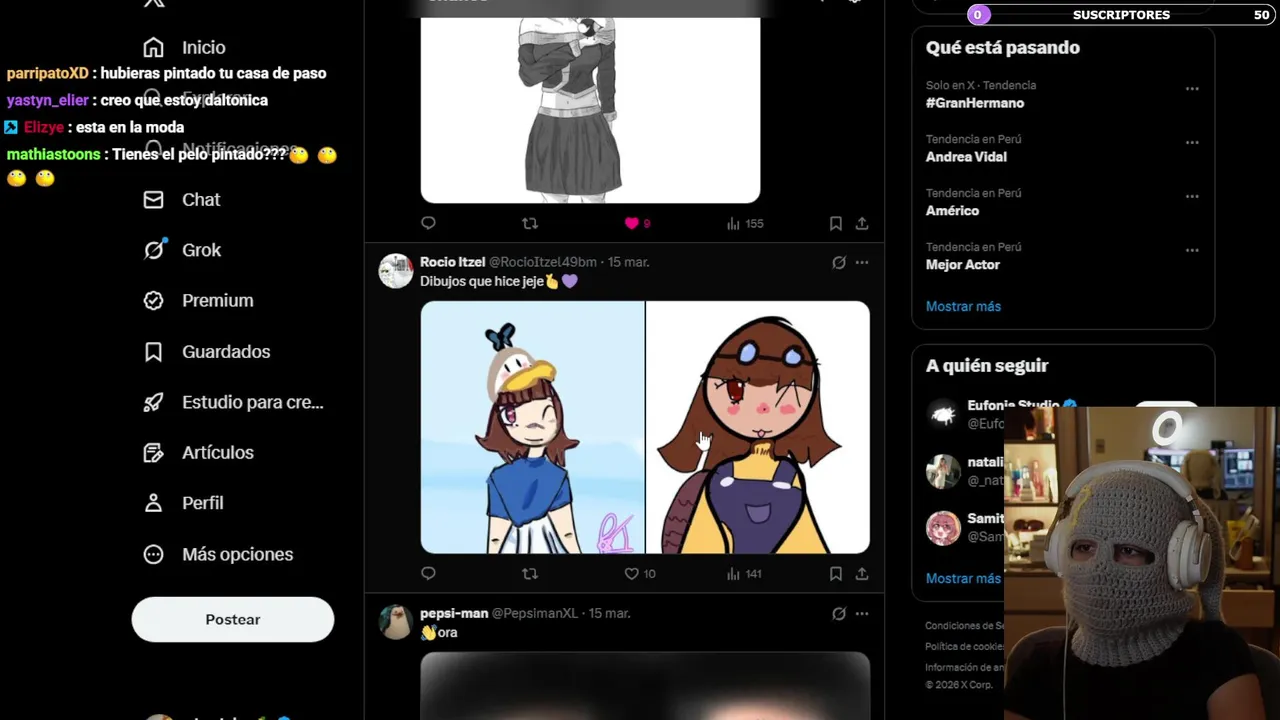Repost Rocio Itzel's drawings post
The height and width of the screenshot is (720, 1280).
click(530, 574)
